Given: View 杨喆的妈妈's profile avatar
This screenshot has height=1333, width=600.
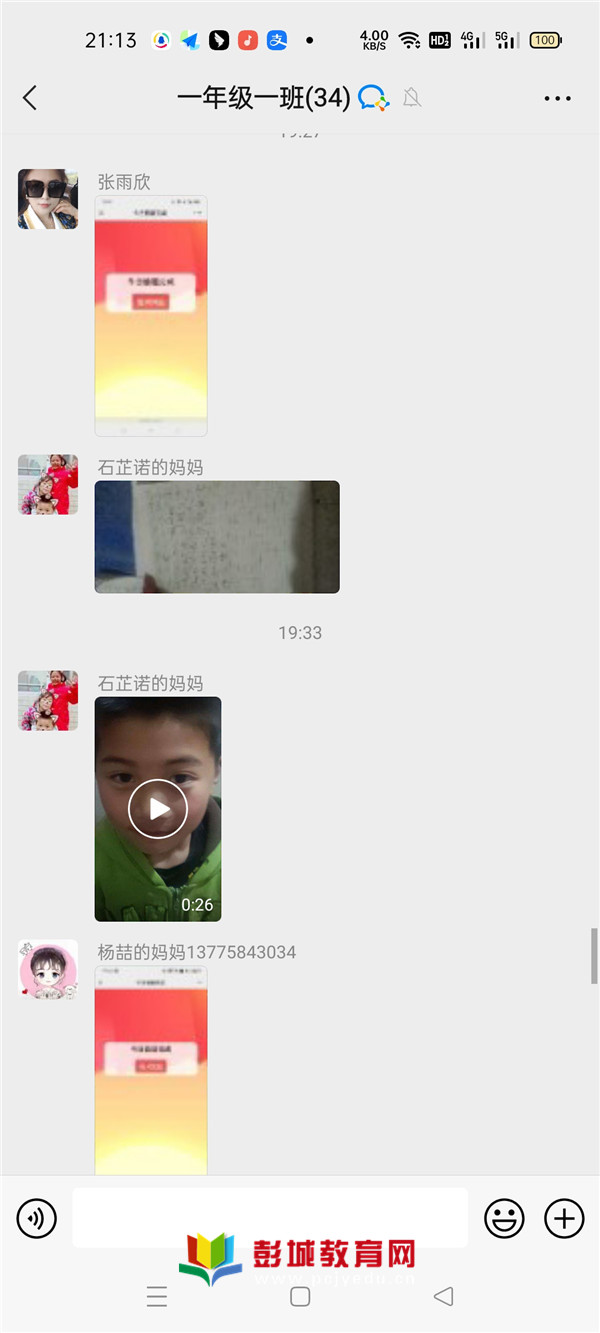Looking at the screenshot, I should (48, 969).
